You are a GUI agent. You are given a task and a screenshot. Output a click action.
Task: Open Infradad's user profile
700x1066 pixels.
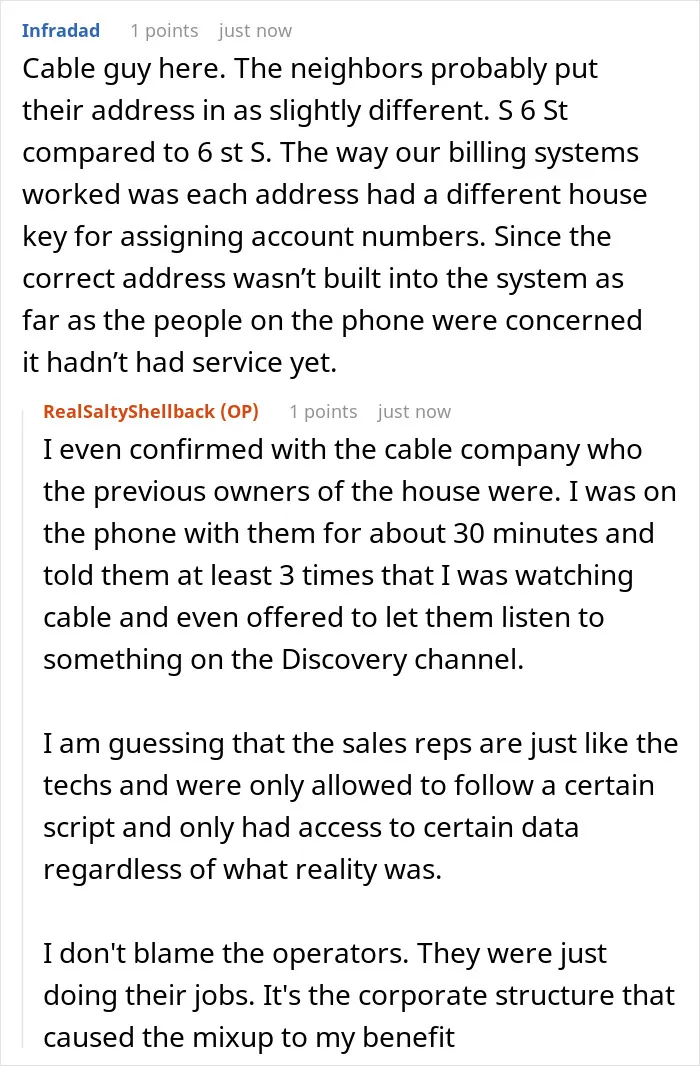pos(60,31)
